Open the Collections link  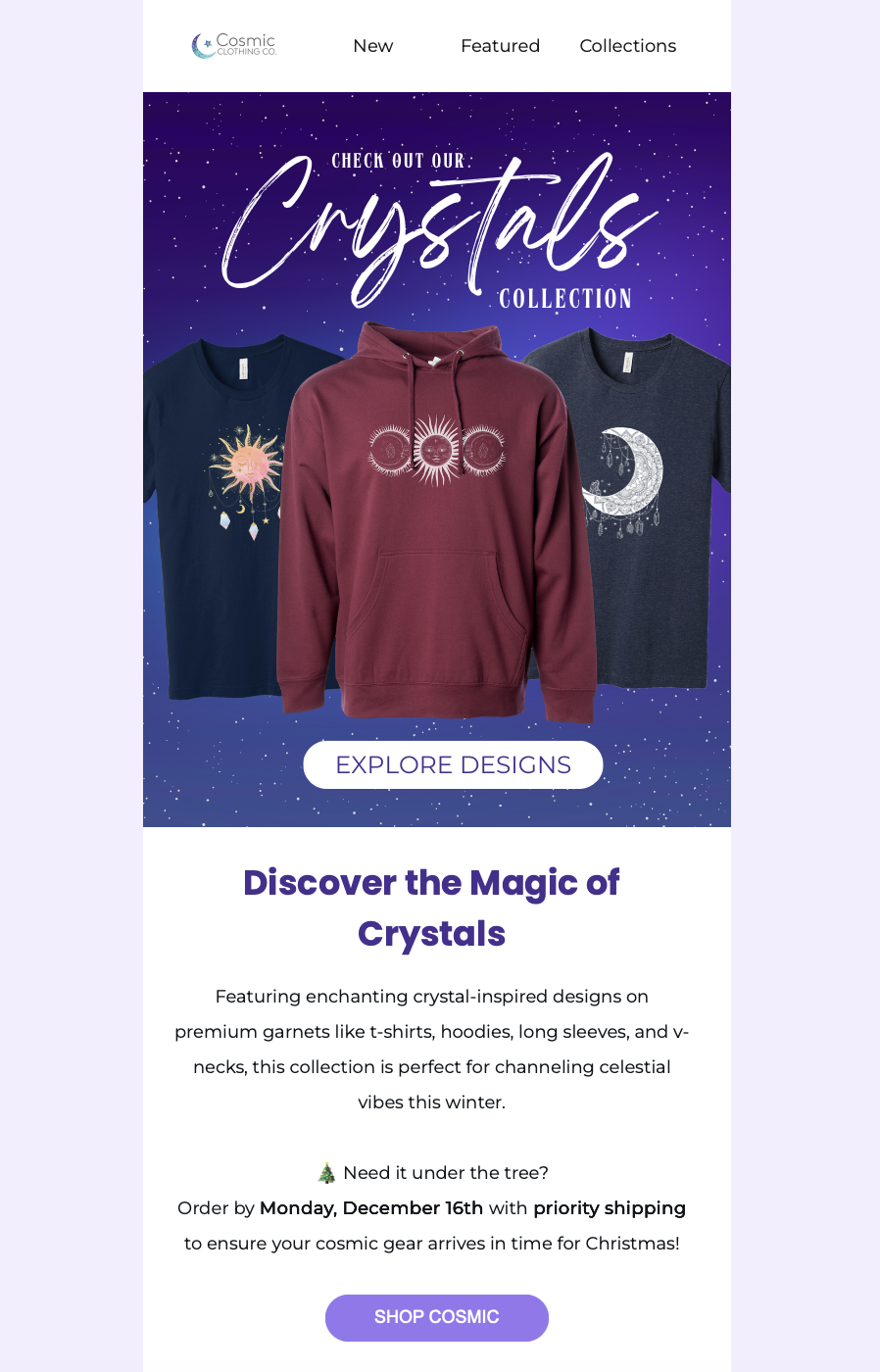(x=627, y=46)
